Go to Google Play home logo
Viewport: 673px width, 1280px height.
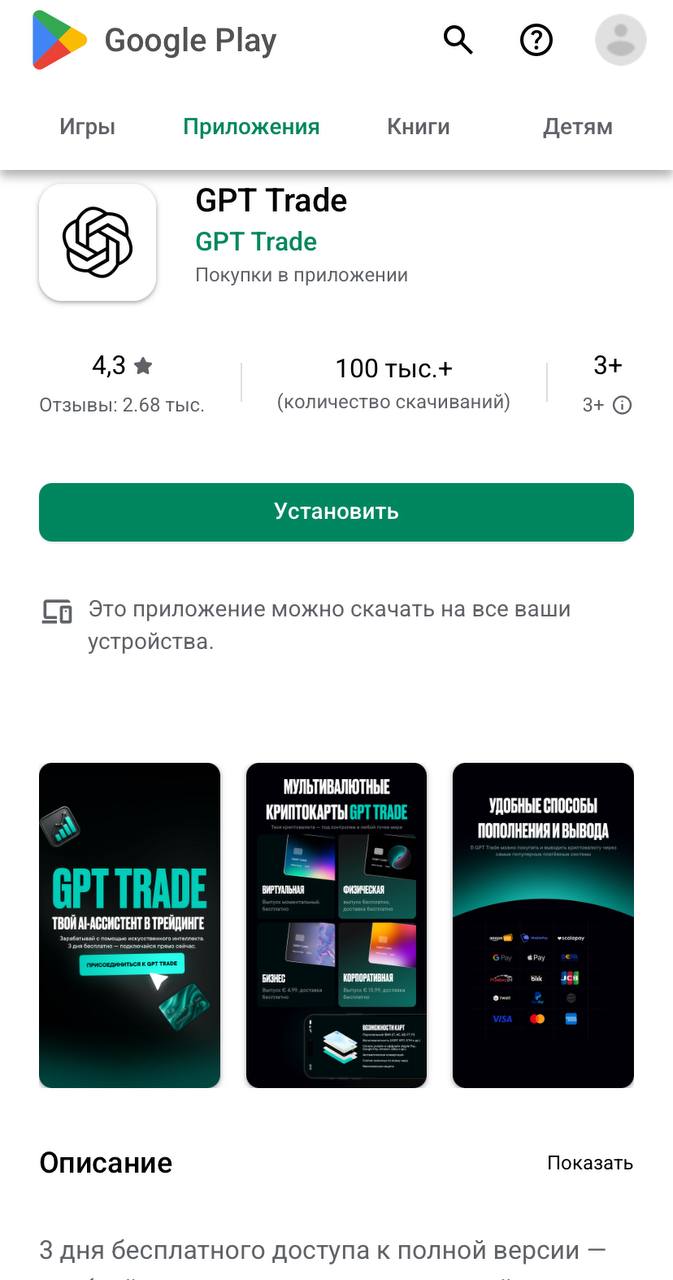155,40
